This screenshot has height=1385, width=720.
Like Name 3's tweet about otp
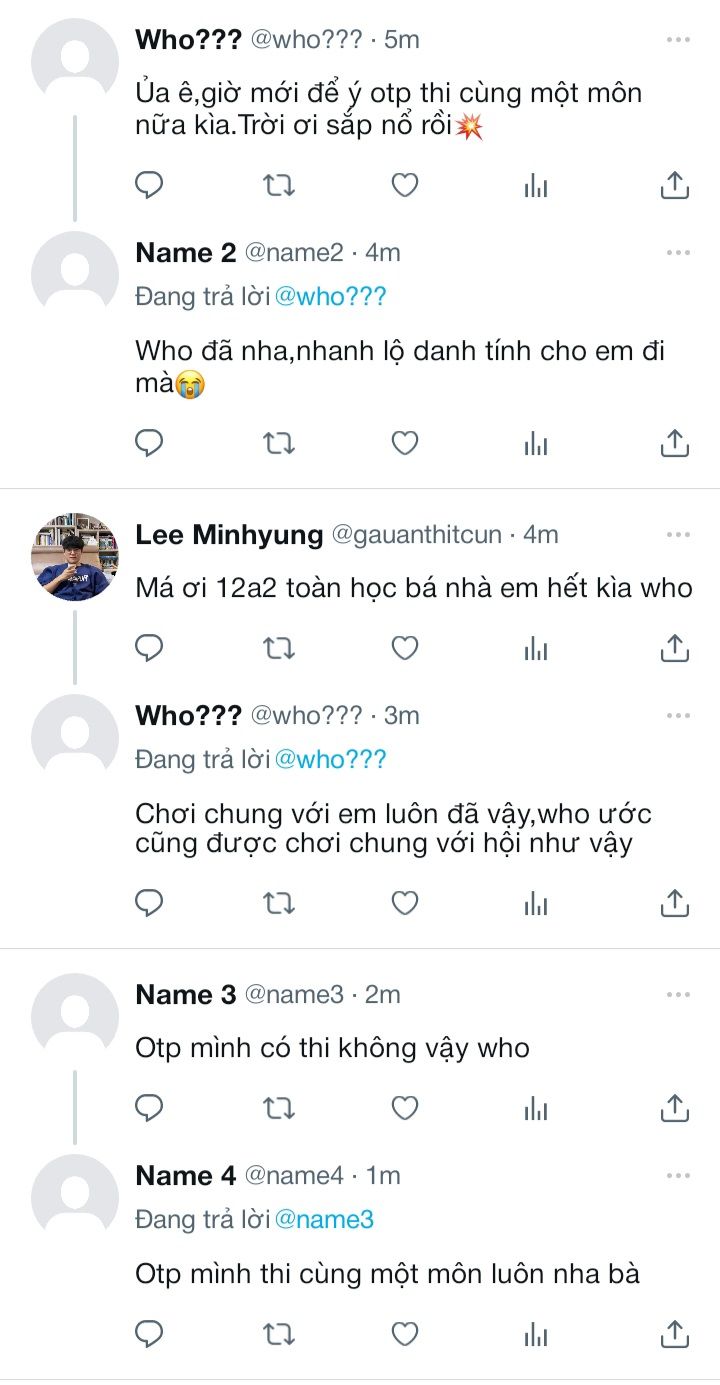coord(404,1107)
